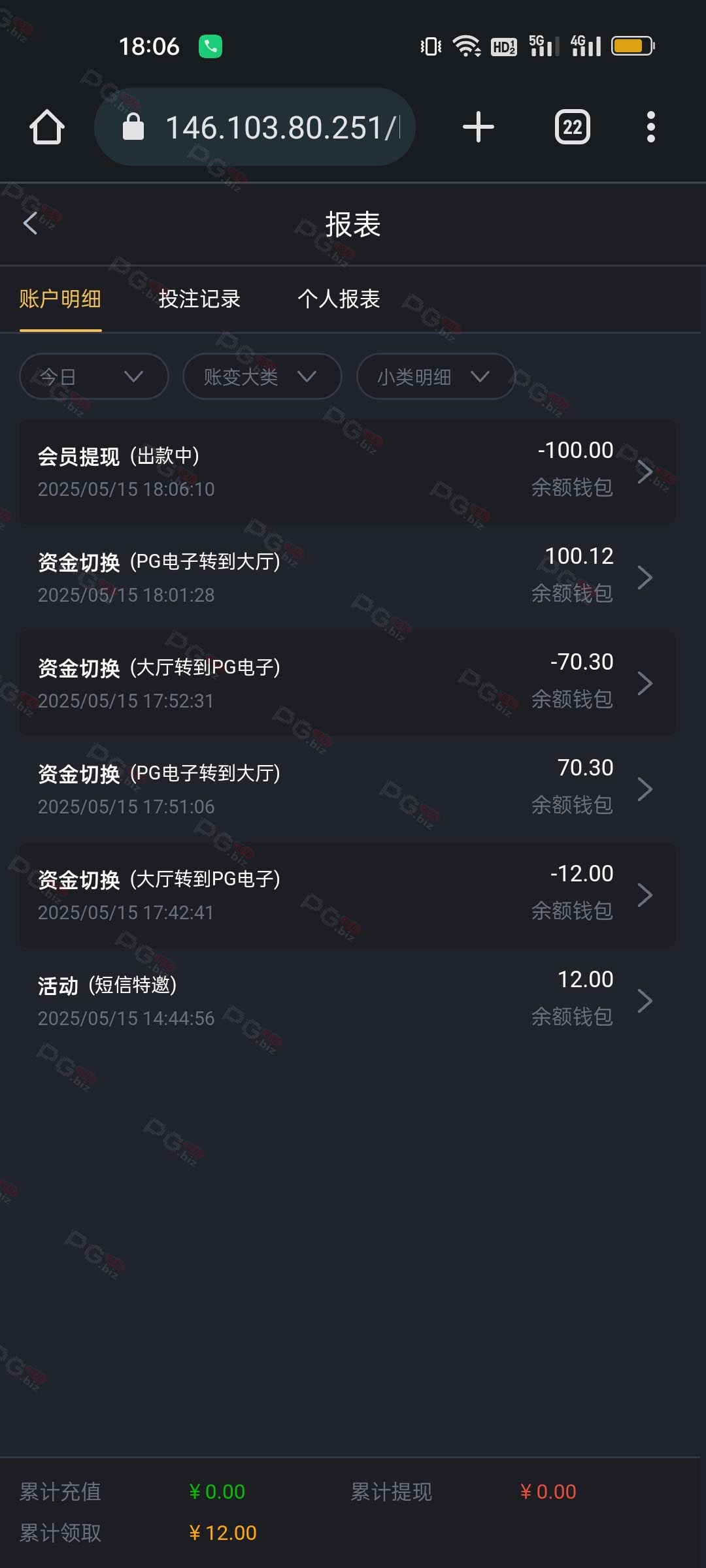
Task: Switch to the 投注记录 tab
Action: (x=199, y=299)
